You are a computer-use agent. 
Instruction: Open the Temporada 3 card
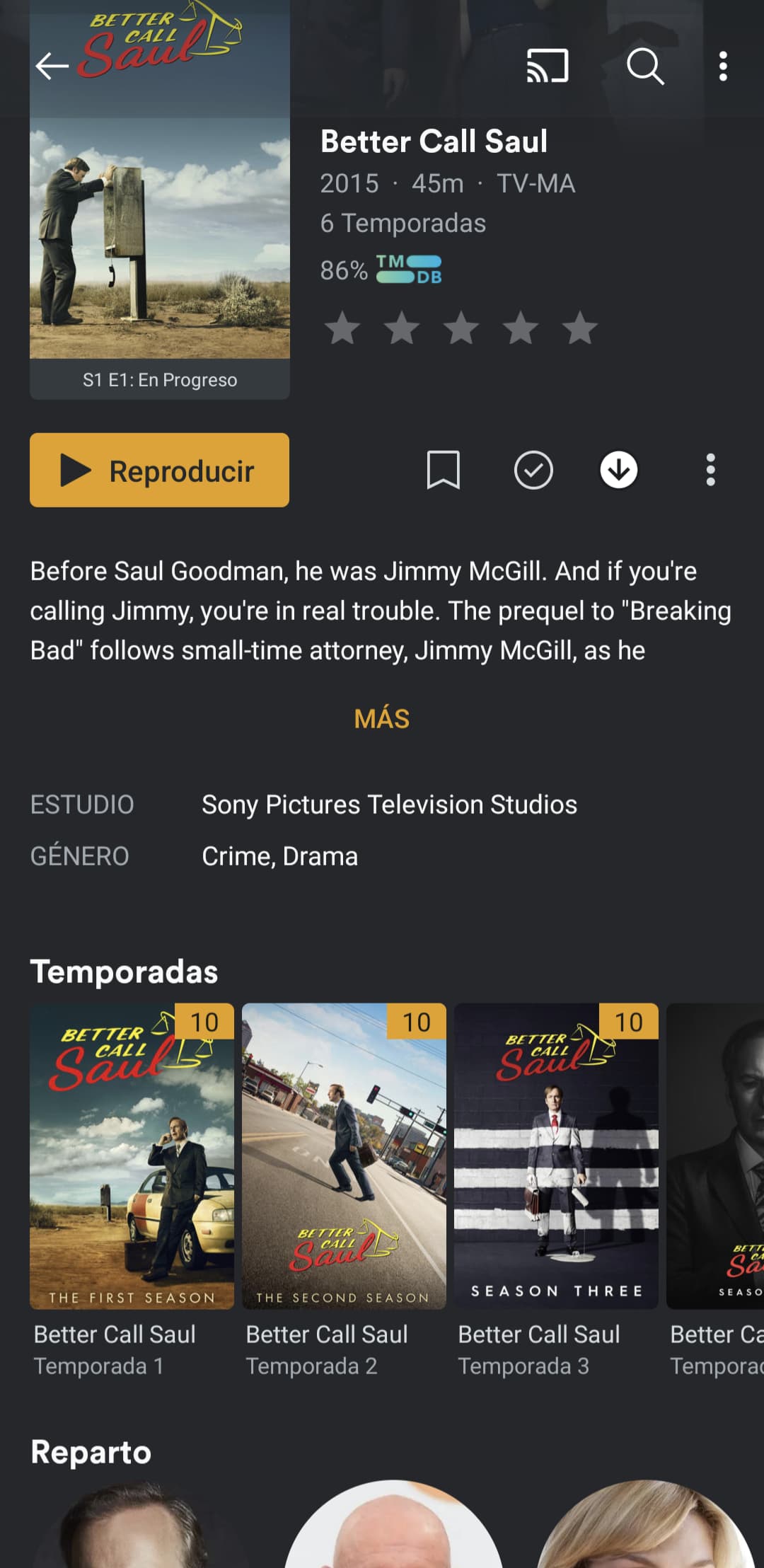click(556, 1191)
